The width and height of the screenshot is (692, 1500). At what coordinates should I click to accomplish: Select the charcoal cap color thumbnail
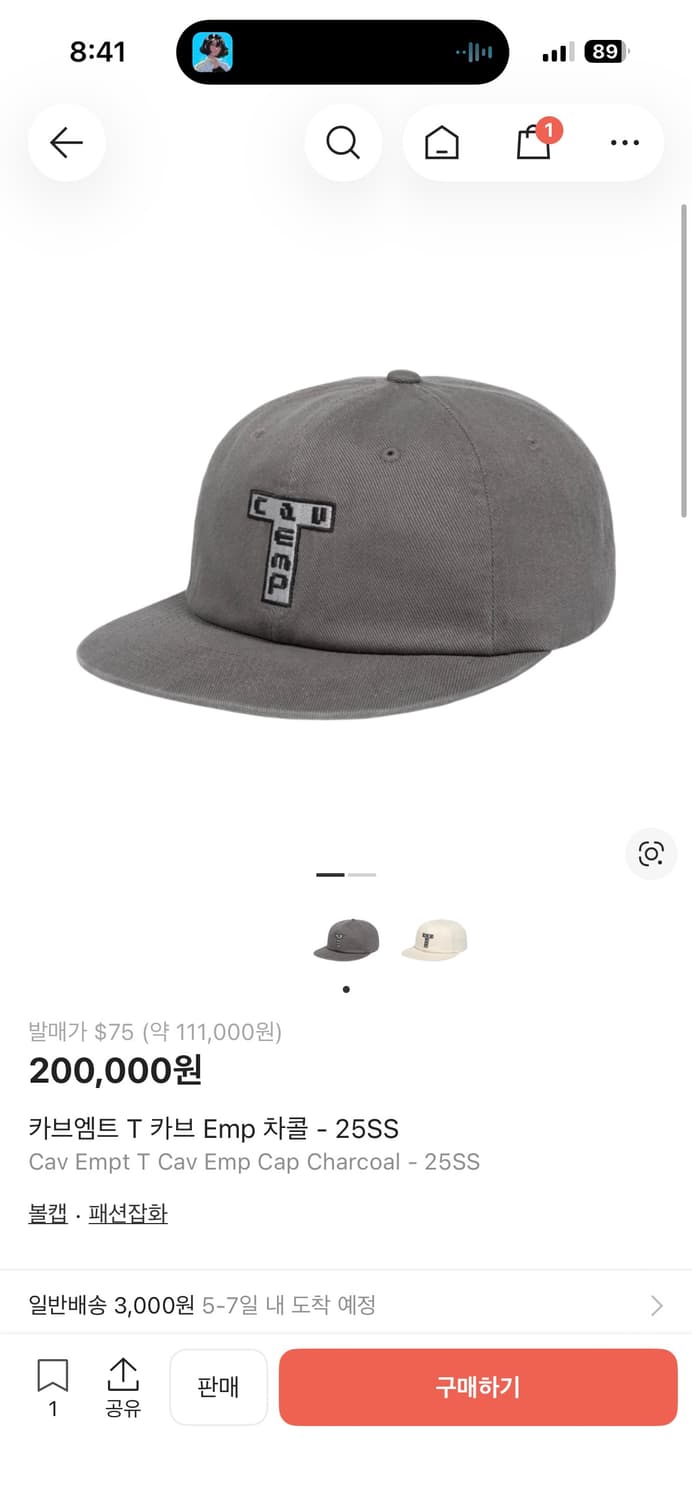tap(346, 940)
